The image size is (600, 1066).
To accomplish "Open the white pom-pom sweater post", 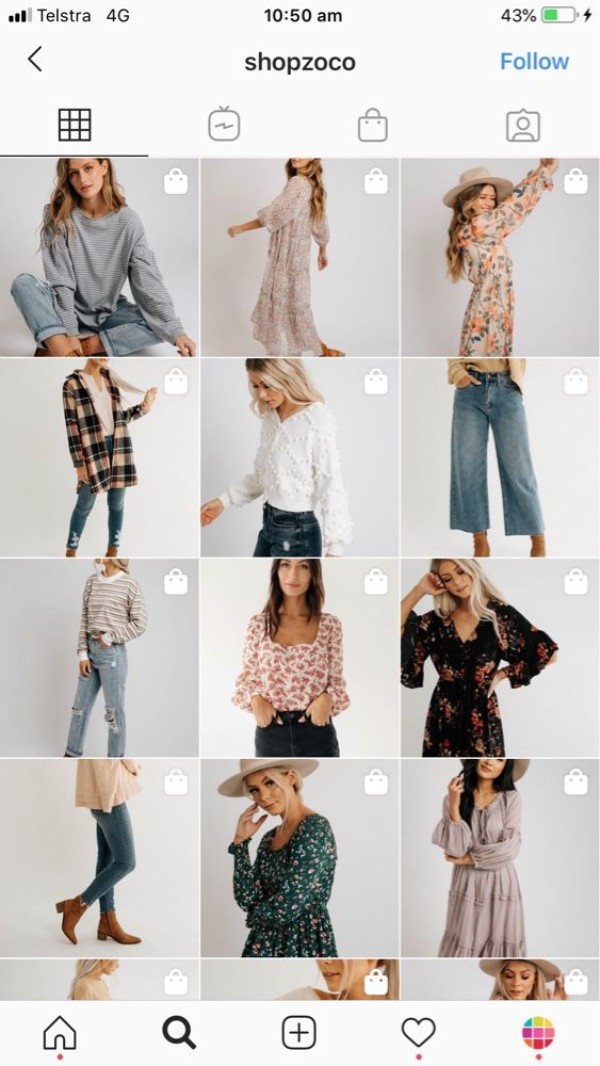I will [x=299, y=457].
